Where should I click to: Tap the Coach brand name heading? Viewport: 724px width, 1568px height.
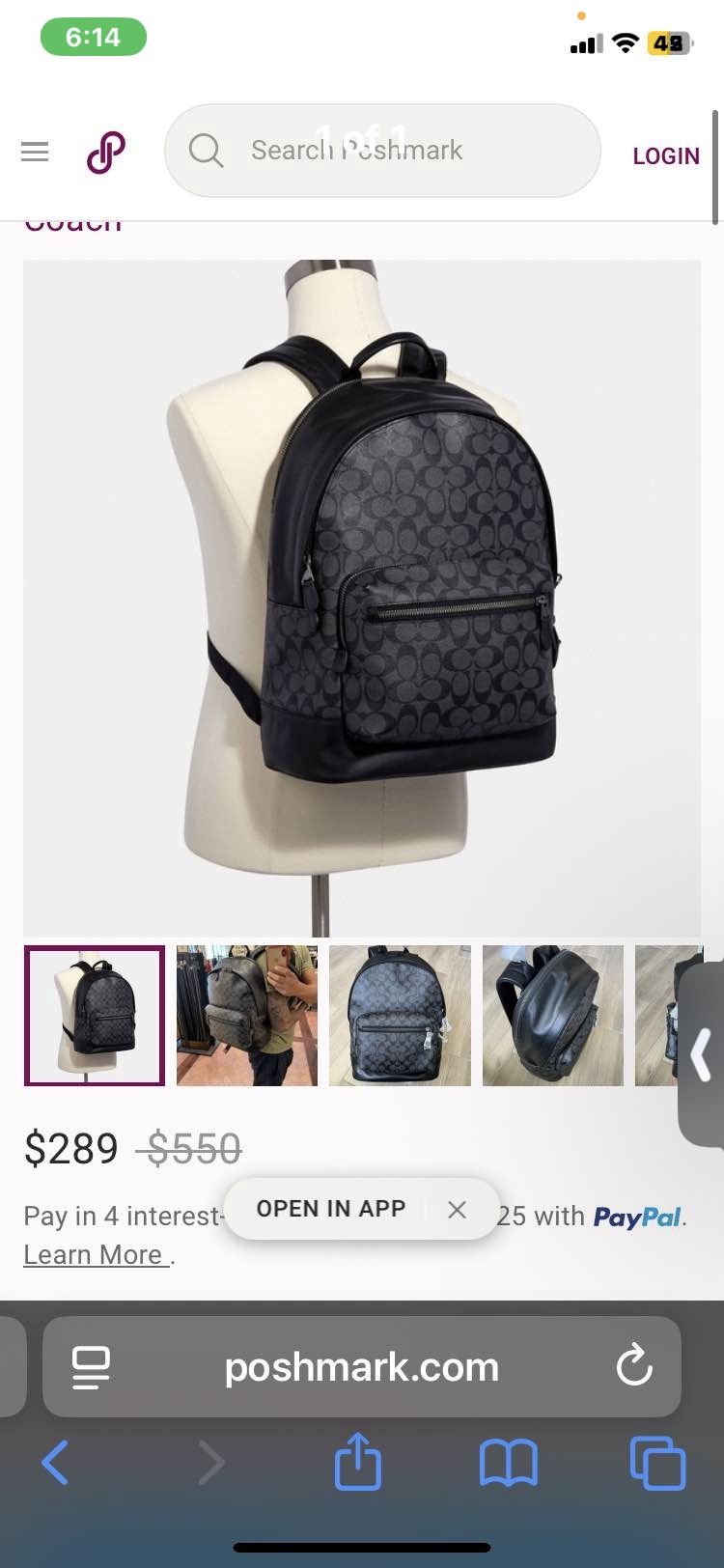[72, 220]
